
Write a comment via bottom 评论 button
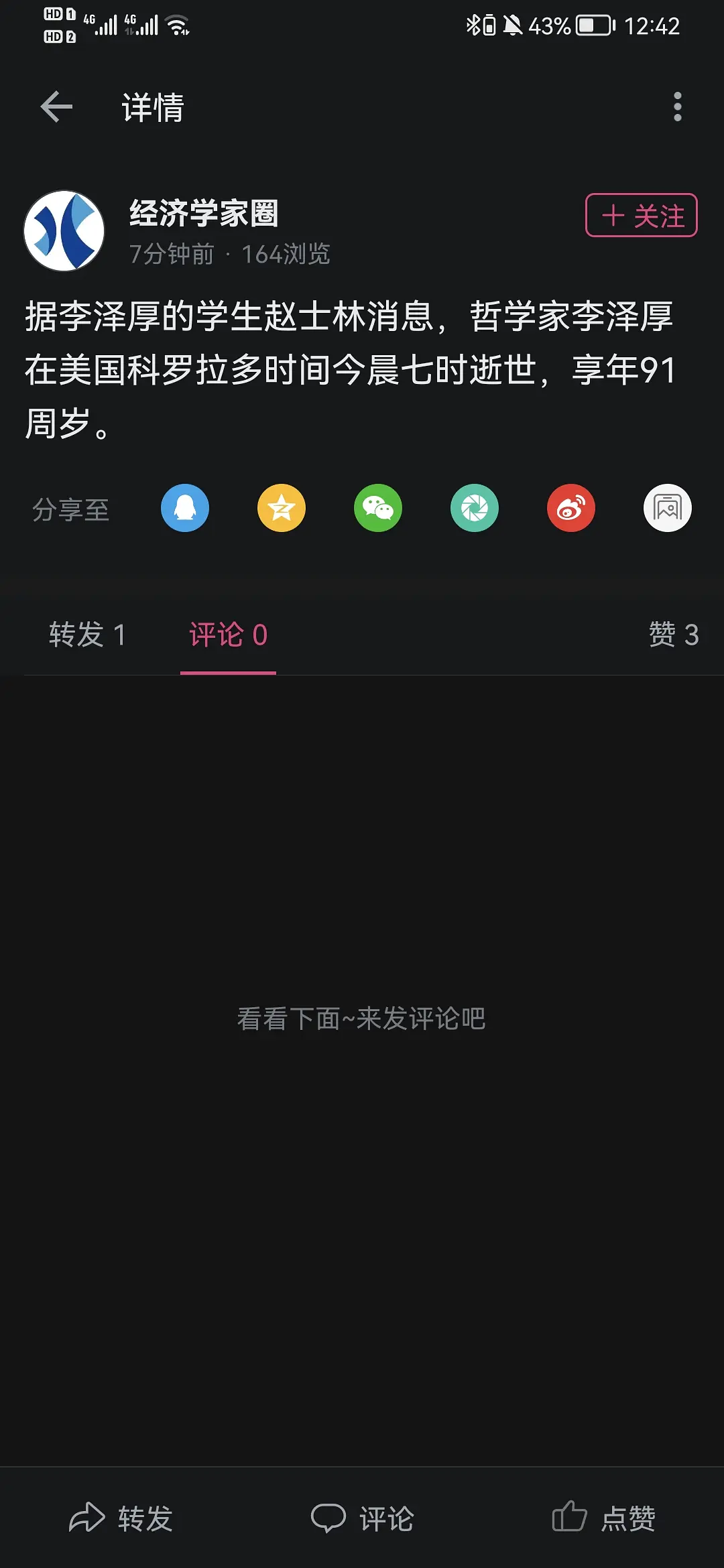(x=362, y=1518)
